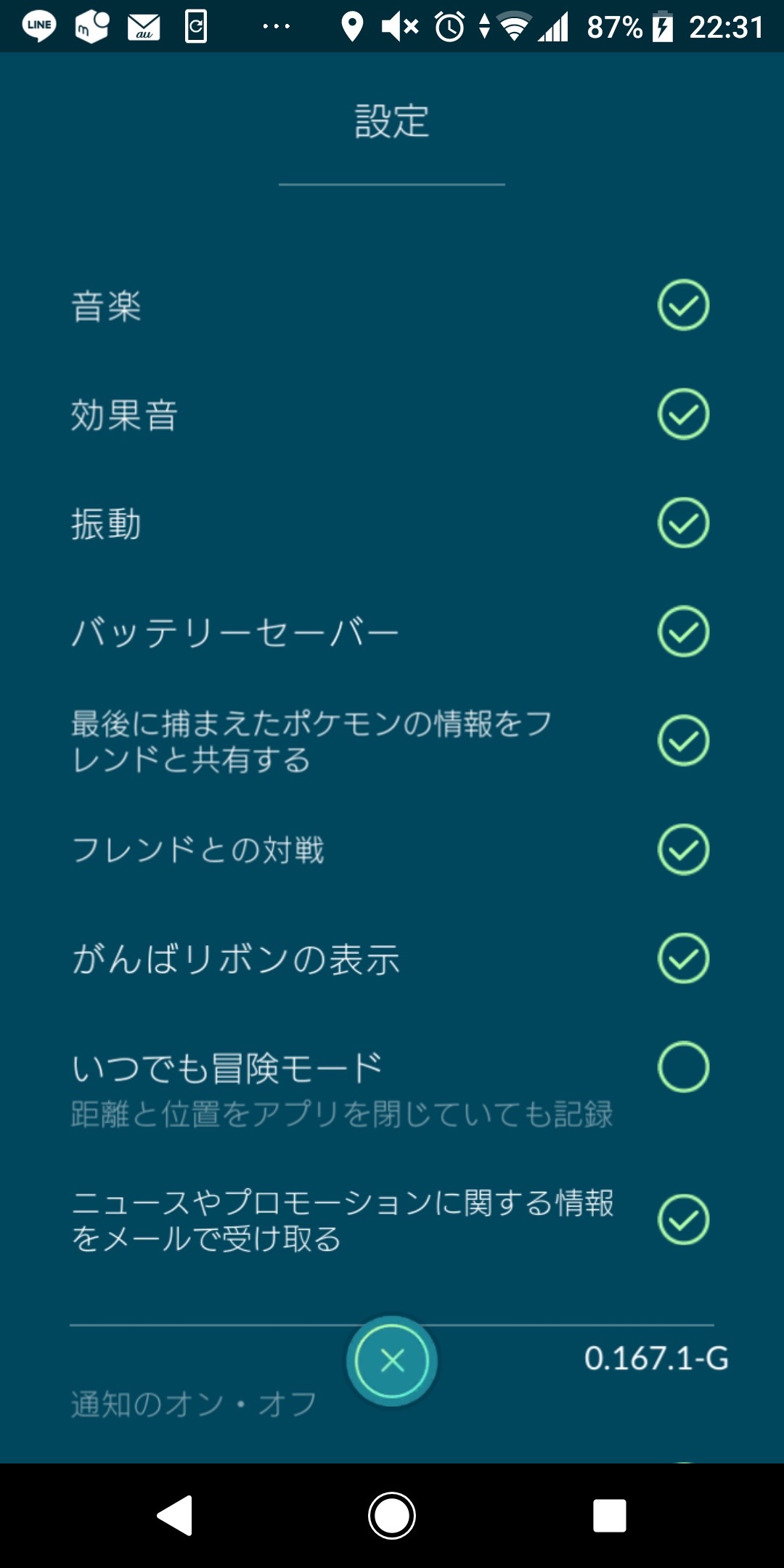Disable the 音楽 checkbox
The height and width of the screenshot is (1568, 784).
pyautogui.click(x=683, y=305)
